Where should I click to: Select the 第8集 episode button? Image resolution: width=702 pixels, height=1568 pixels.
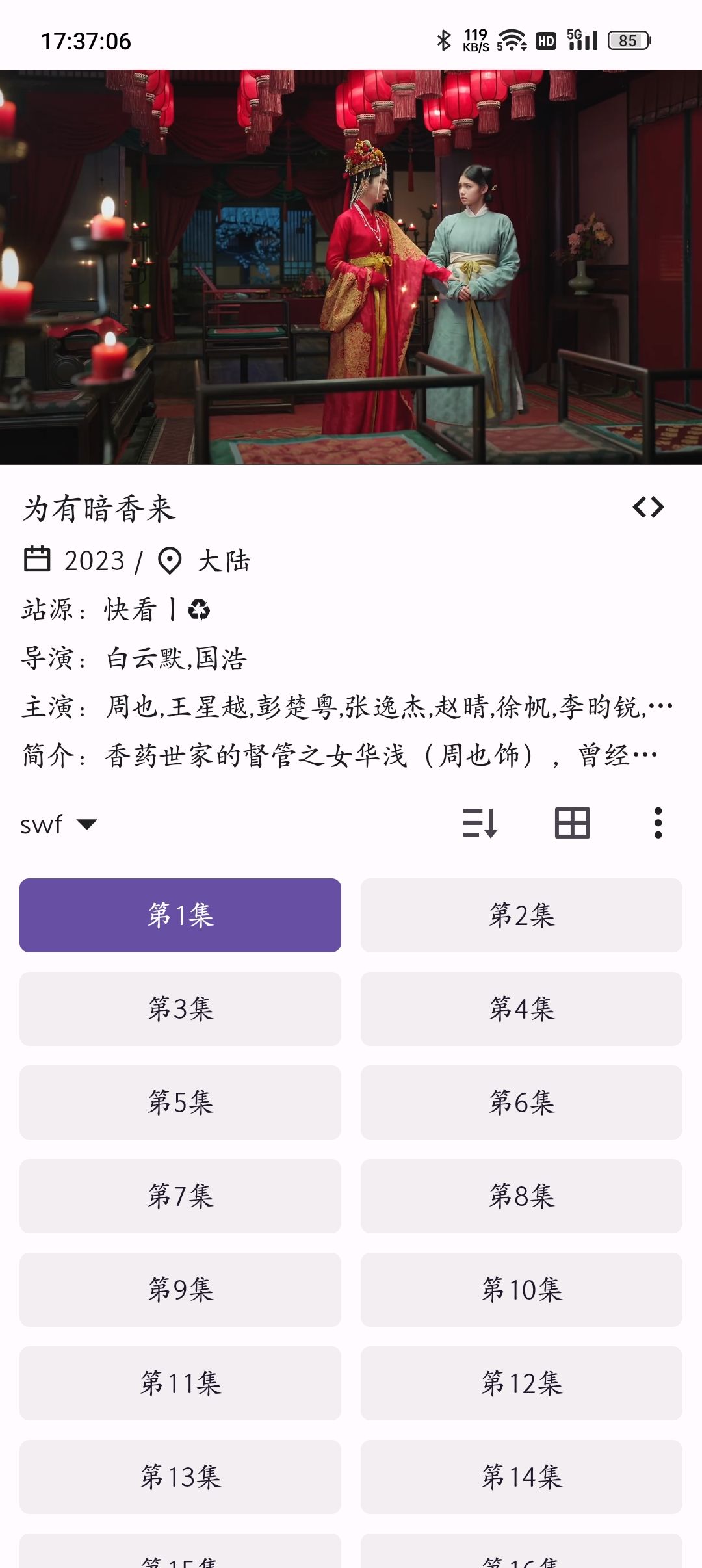click(x=521, y=1196)
